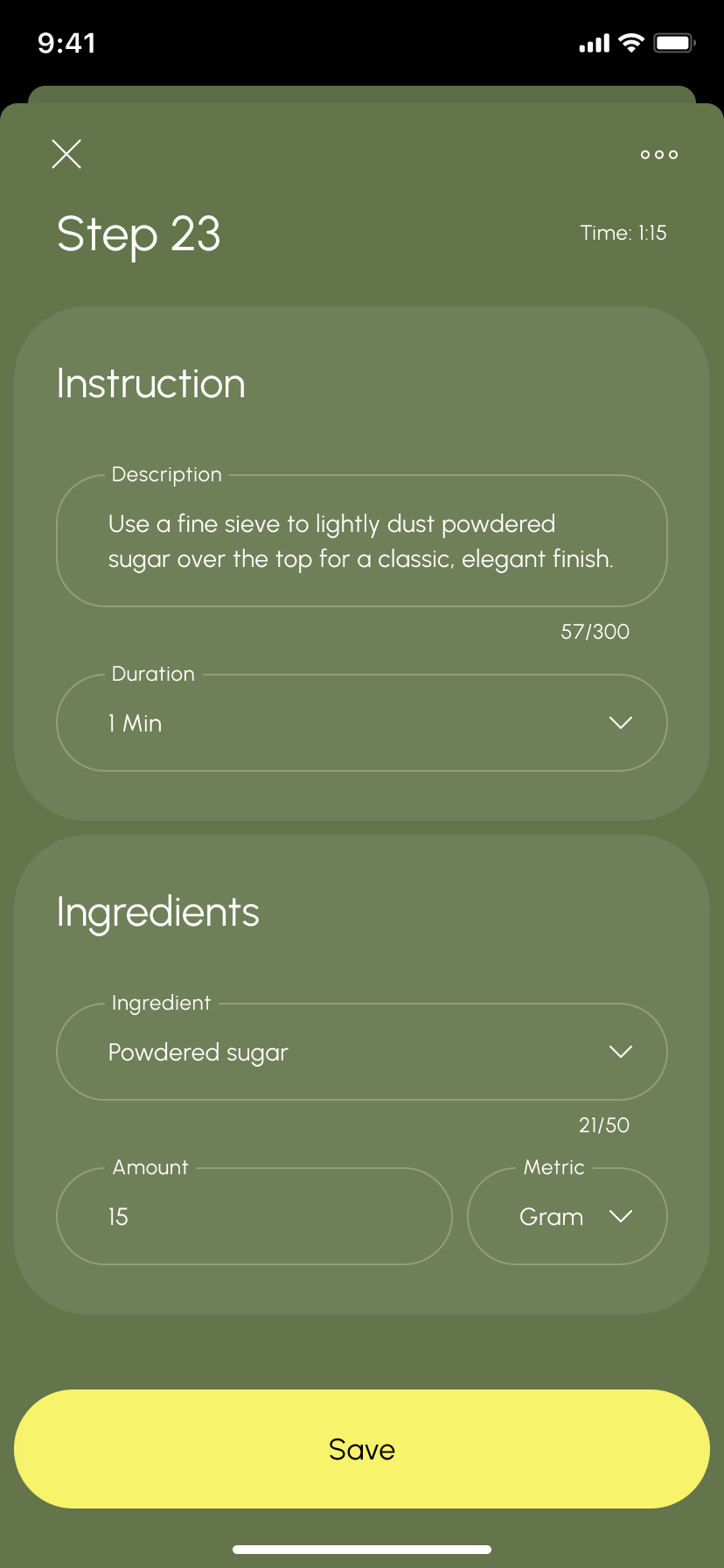724x1568 pixels.
Task: Tap the Amount field
Action: point(254,1216)
